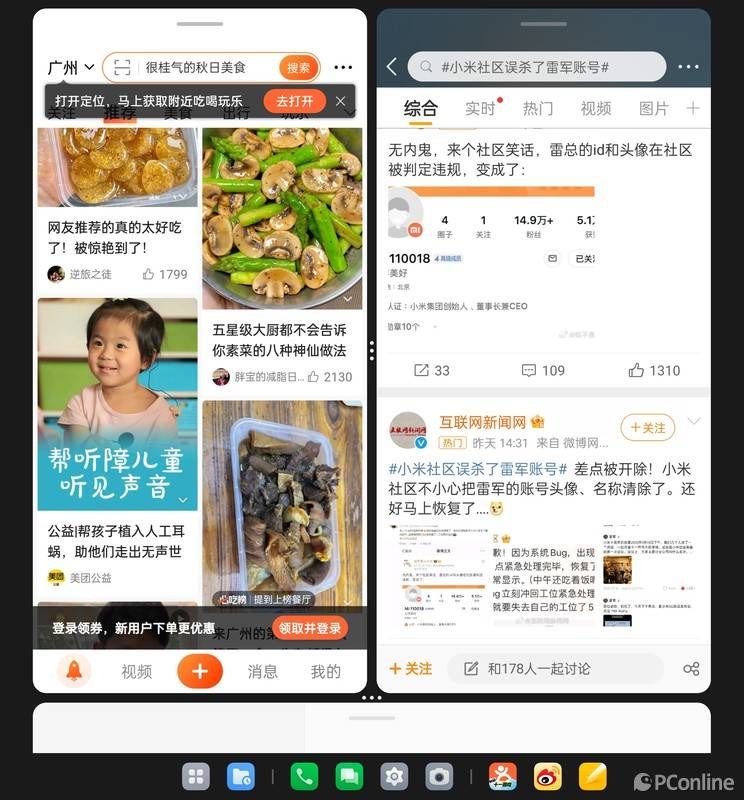
Task: Select the 热门 tab
Action: (x=538, y=108)
